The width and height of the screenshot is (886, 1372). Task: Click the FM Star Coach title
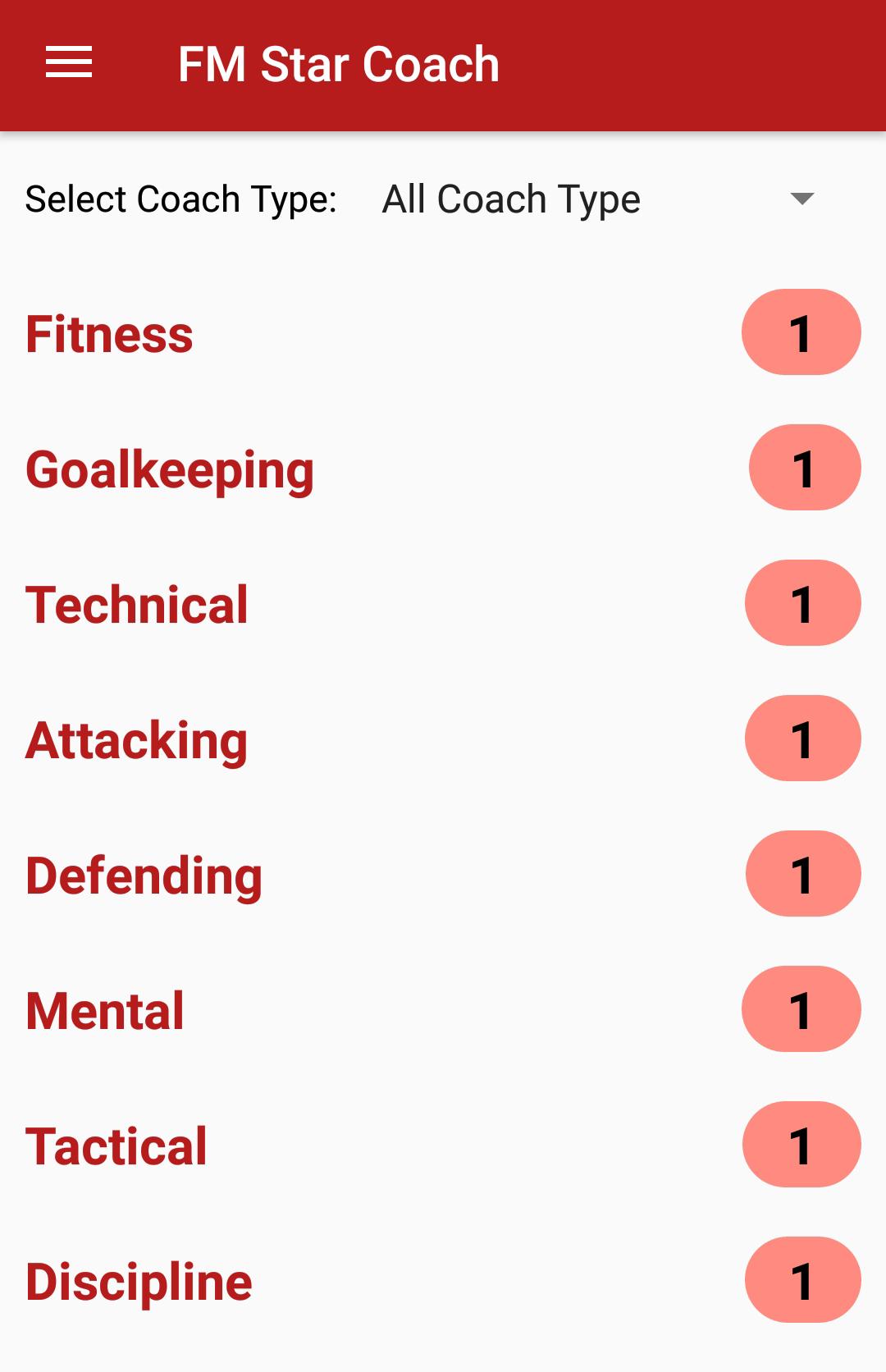tap(339, 64)
